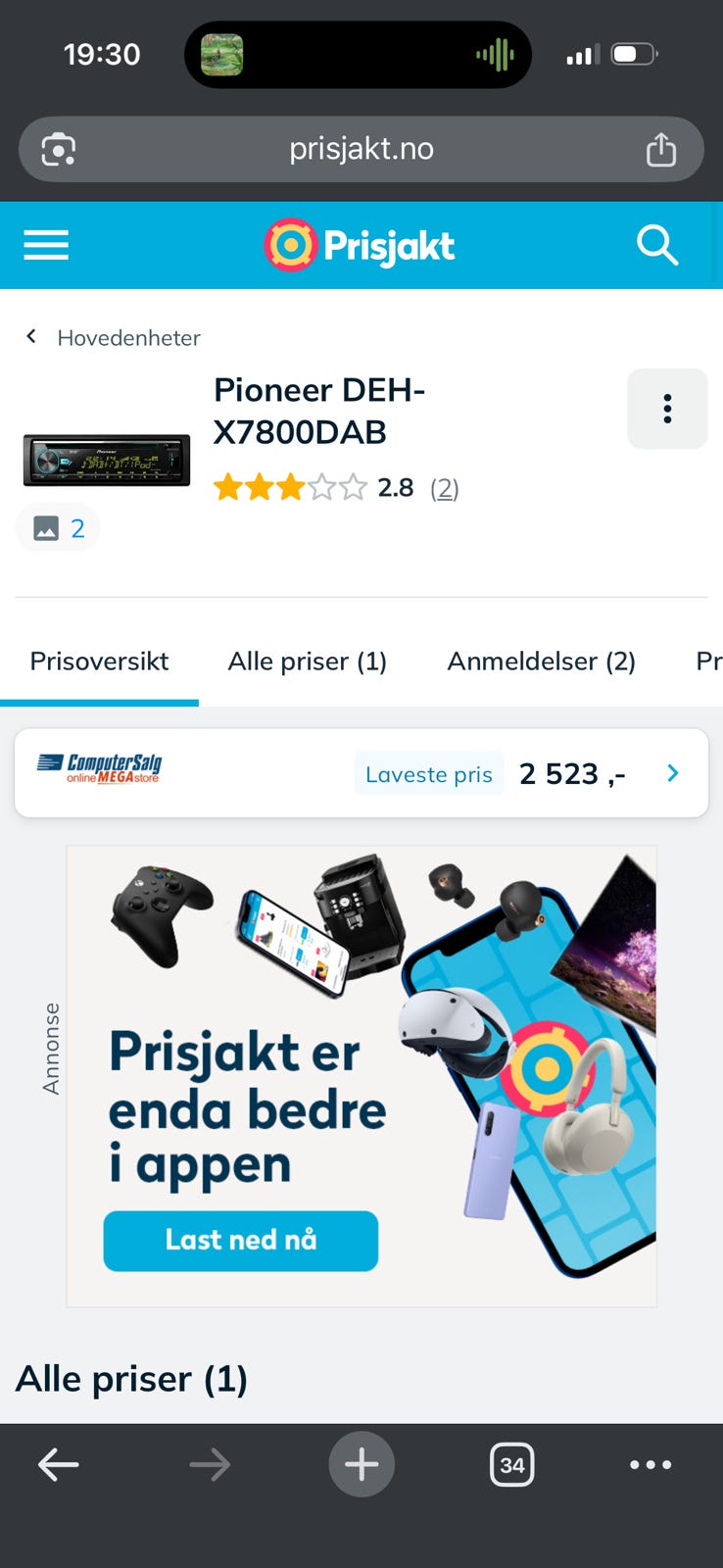Open the tab overview showing 34 tabs
Screen dimensions: 723x1568
512,1465
